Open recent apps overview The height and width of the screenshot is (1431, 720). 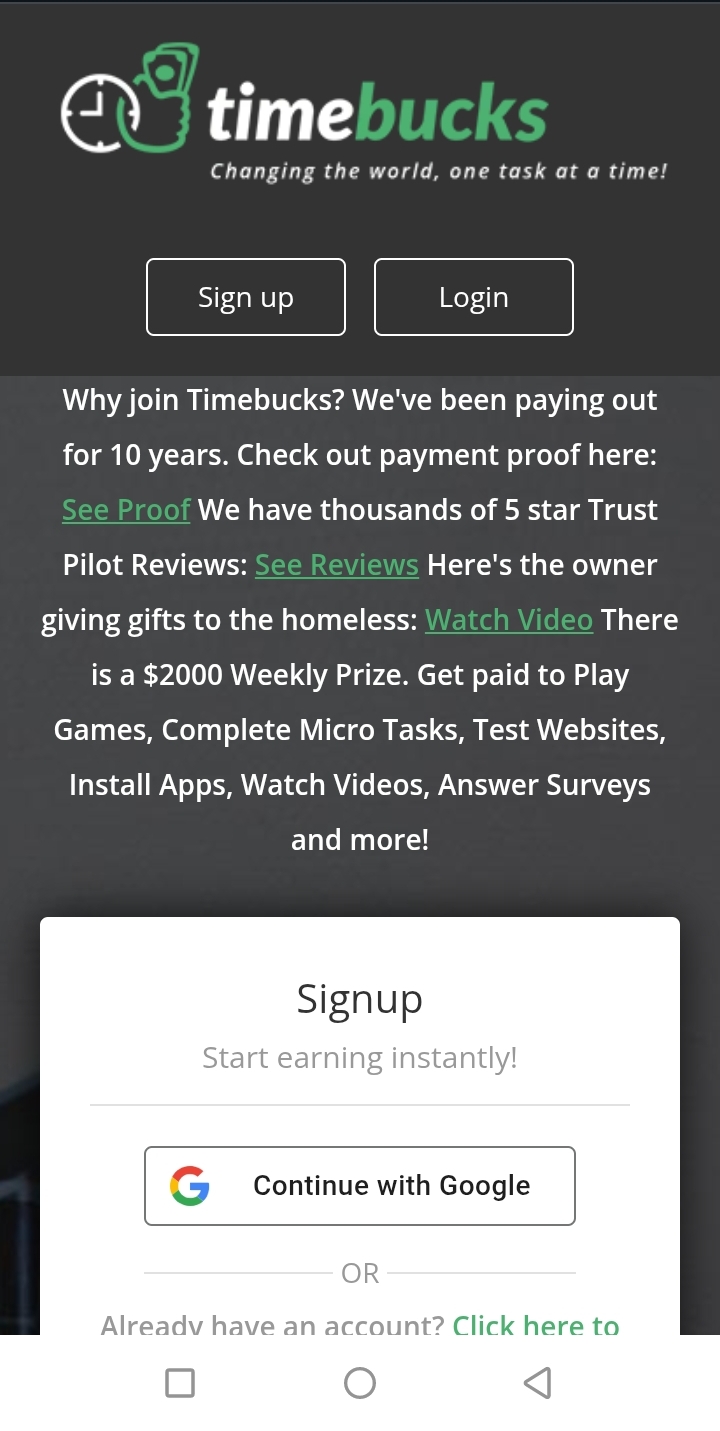[180, 1383]
